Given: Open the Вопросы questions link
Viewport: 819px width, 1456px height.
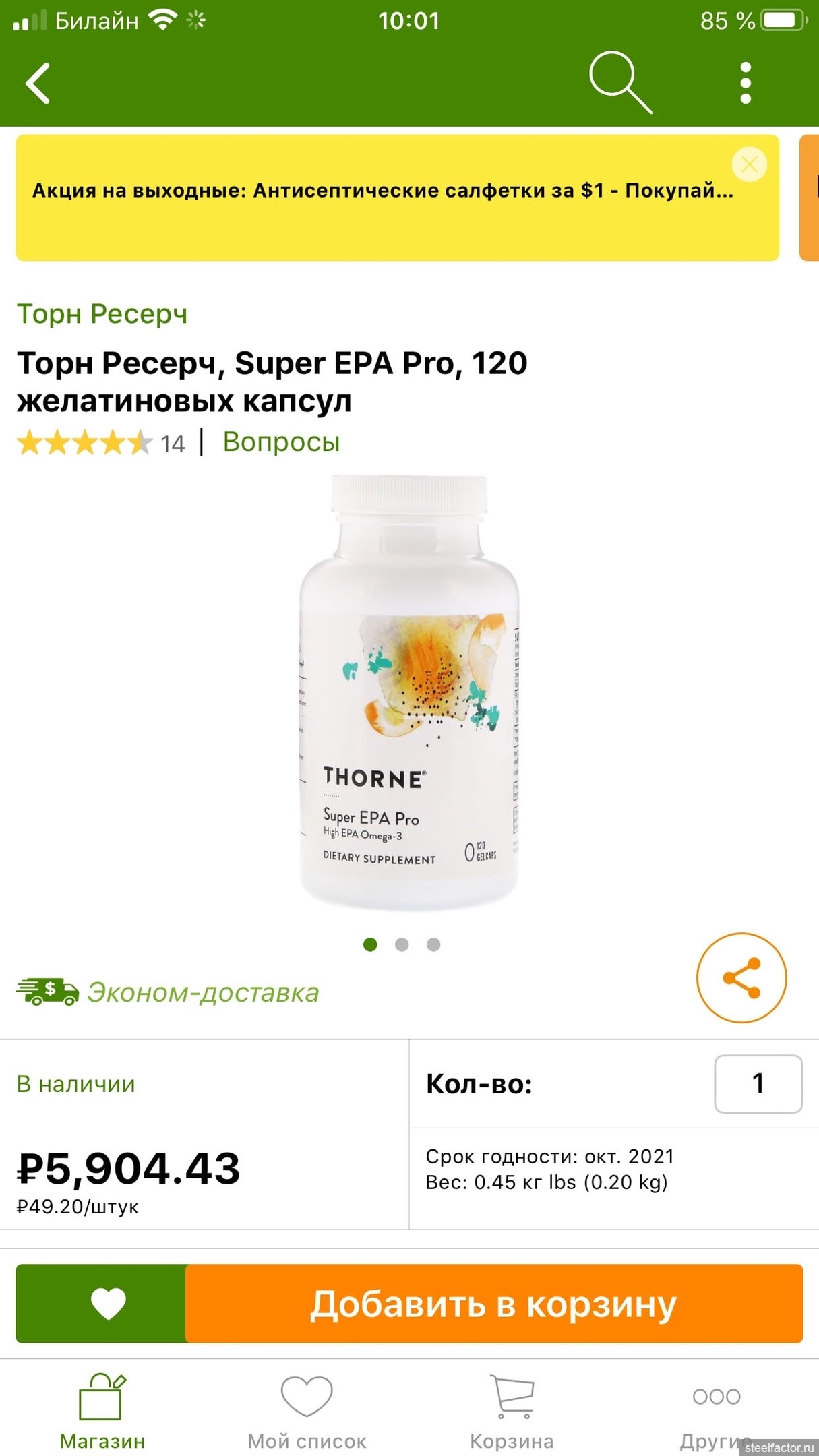Looking at the screenshot, I should point(281,442).
